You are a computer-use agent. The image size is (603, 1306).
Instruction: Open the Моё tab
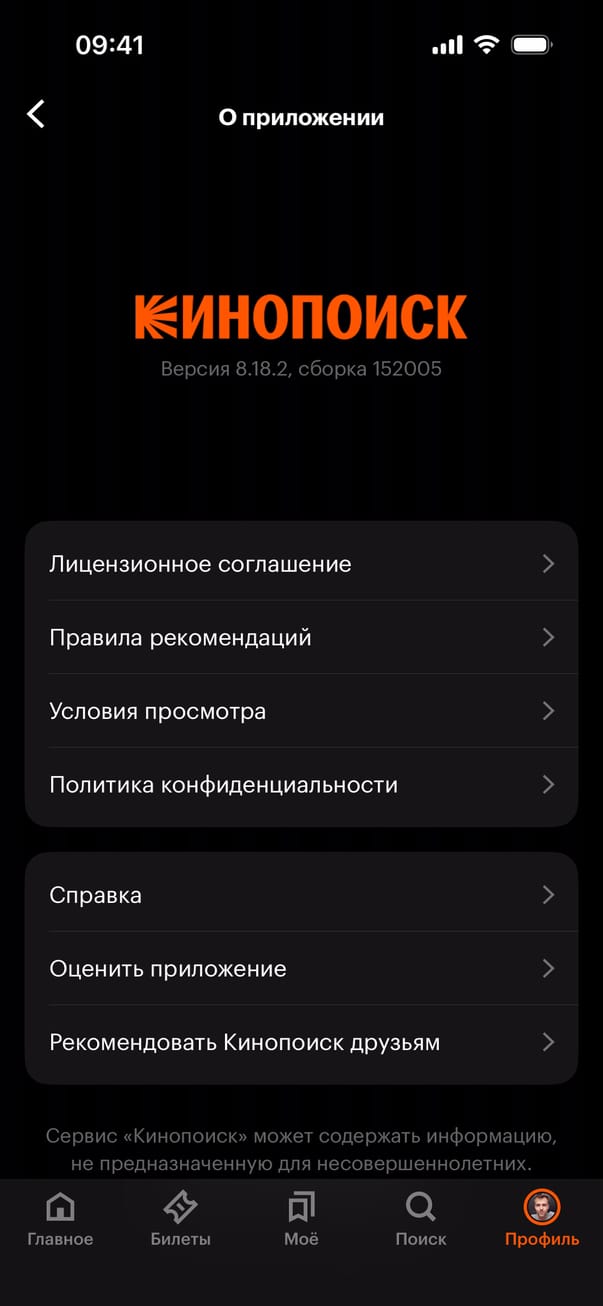tap(301, 1220)
